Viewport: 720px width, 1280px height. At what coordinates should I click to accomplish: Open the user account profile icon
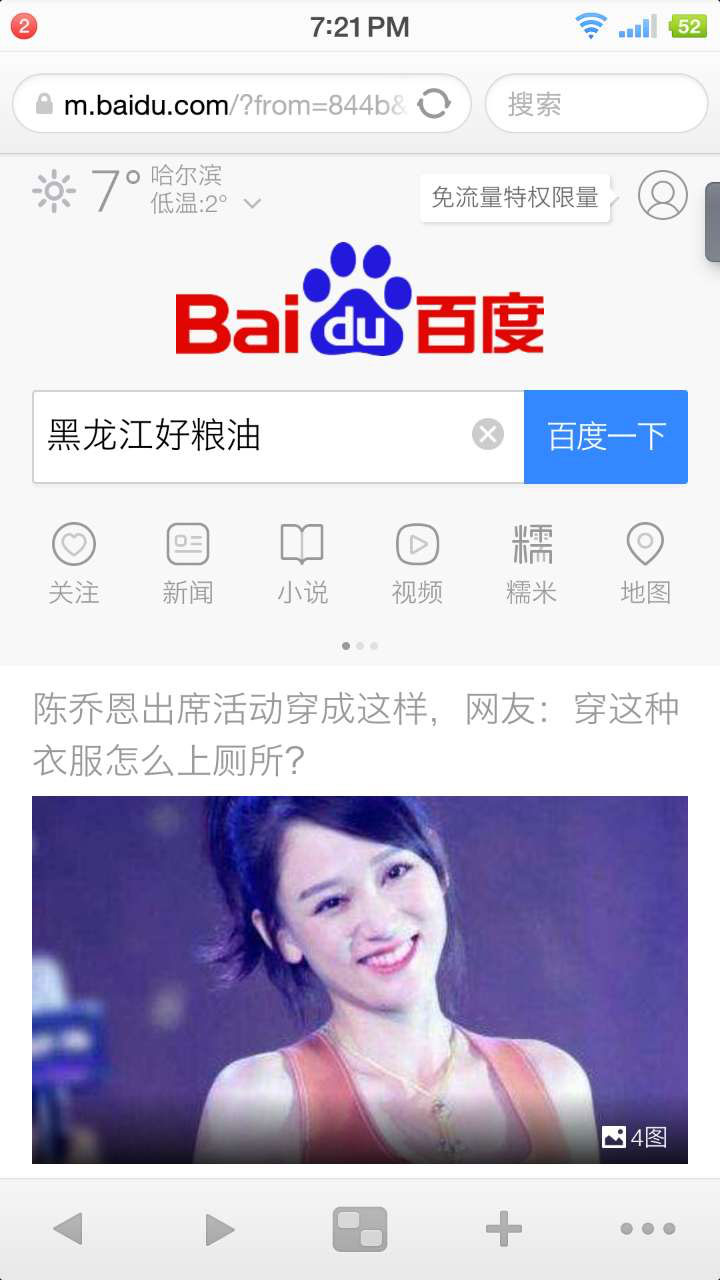point(662,195)
